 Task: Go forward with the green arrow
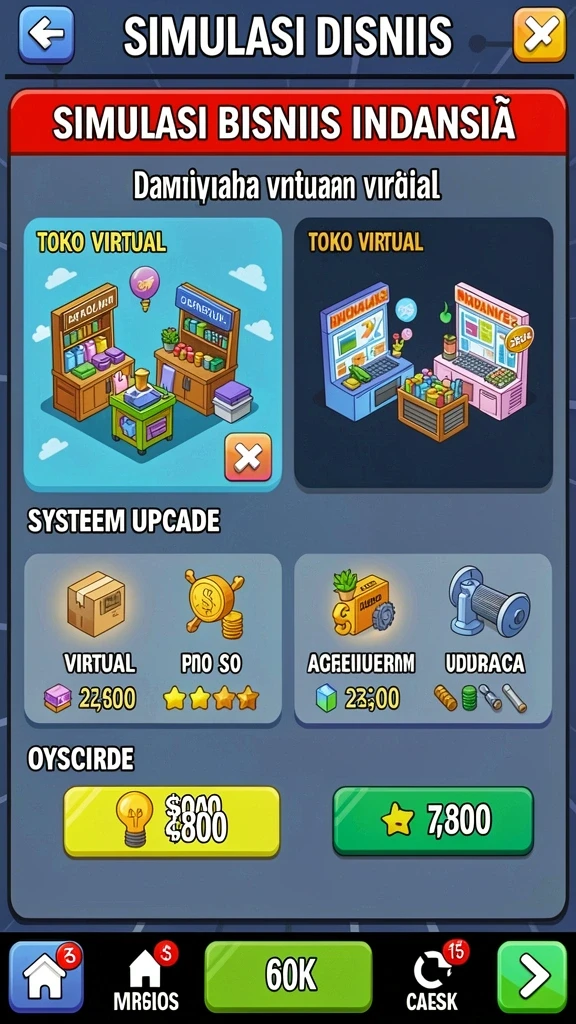[532, 977]
